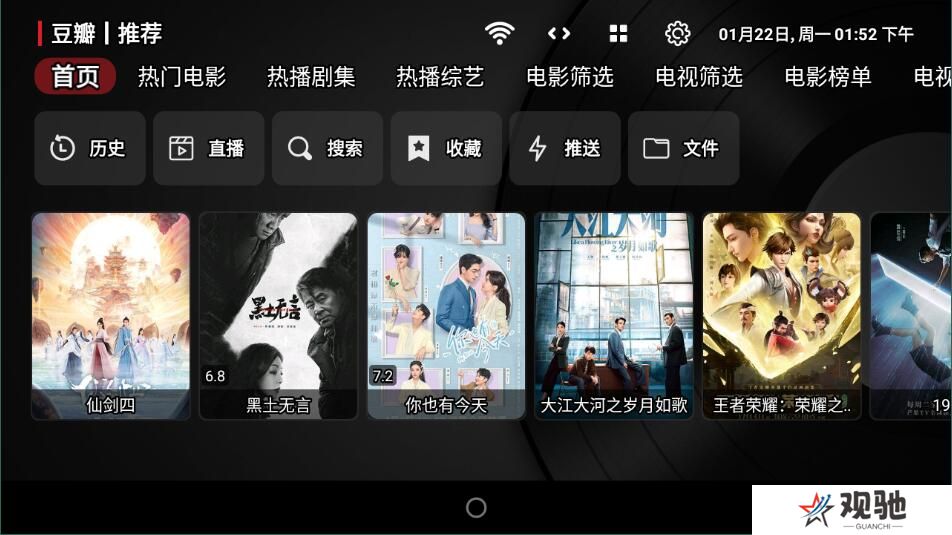Open the 黑土无言 poster card
952x535 pixels.
278,315
